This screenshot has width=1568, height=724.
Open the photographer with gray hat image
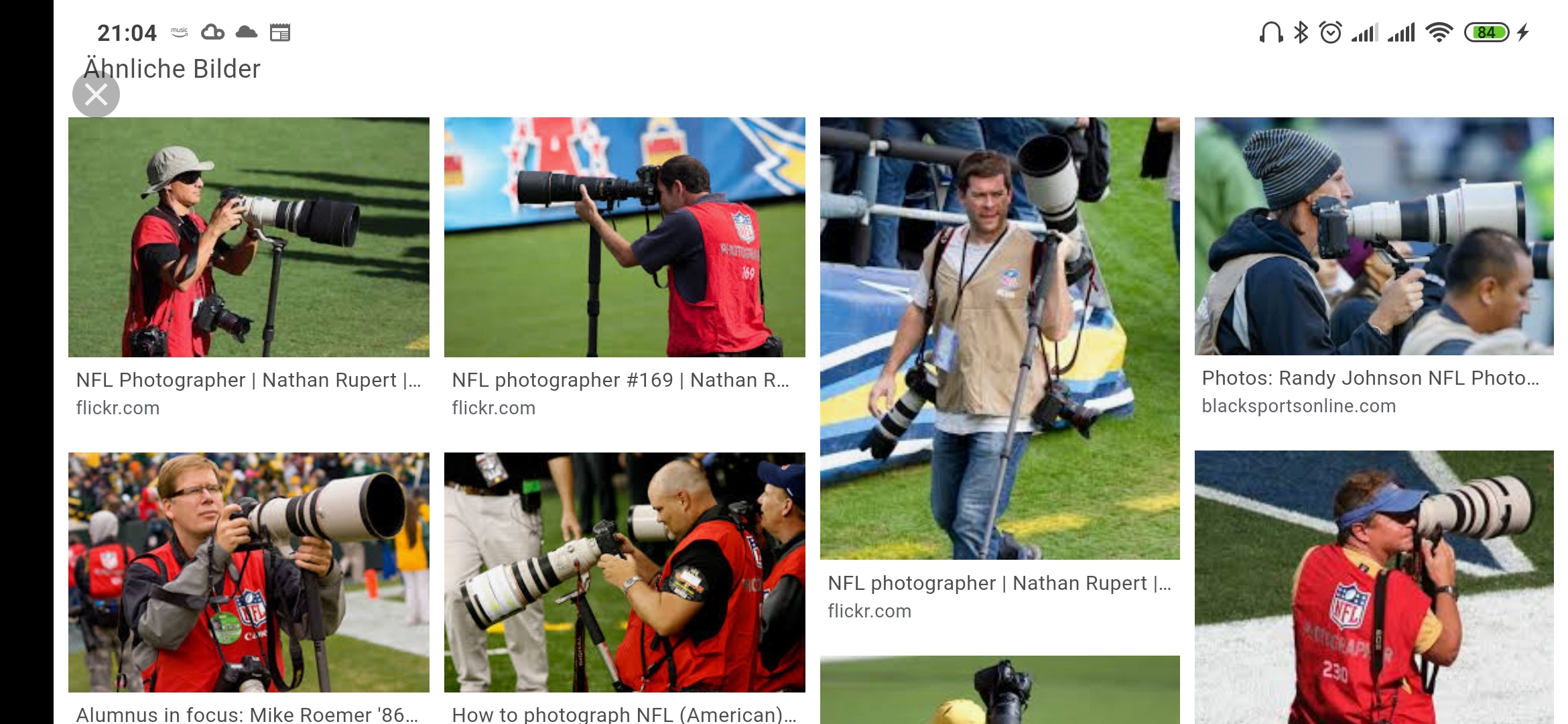[x=249, y=237]
